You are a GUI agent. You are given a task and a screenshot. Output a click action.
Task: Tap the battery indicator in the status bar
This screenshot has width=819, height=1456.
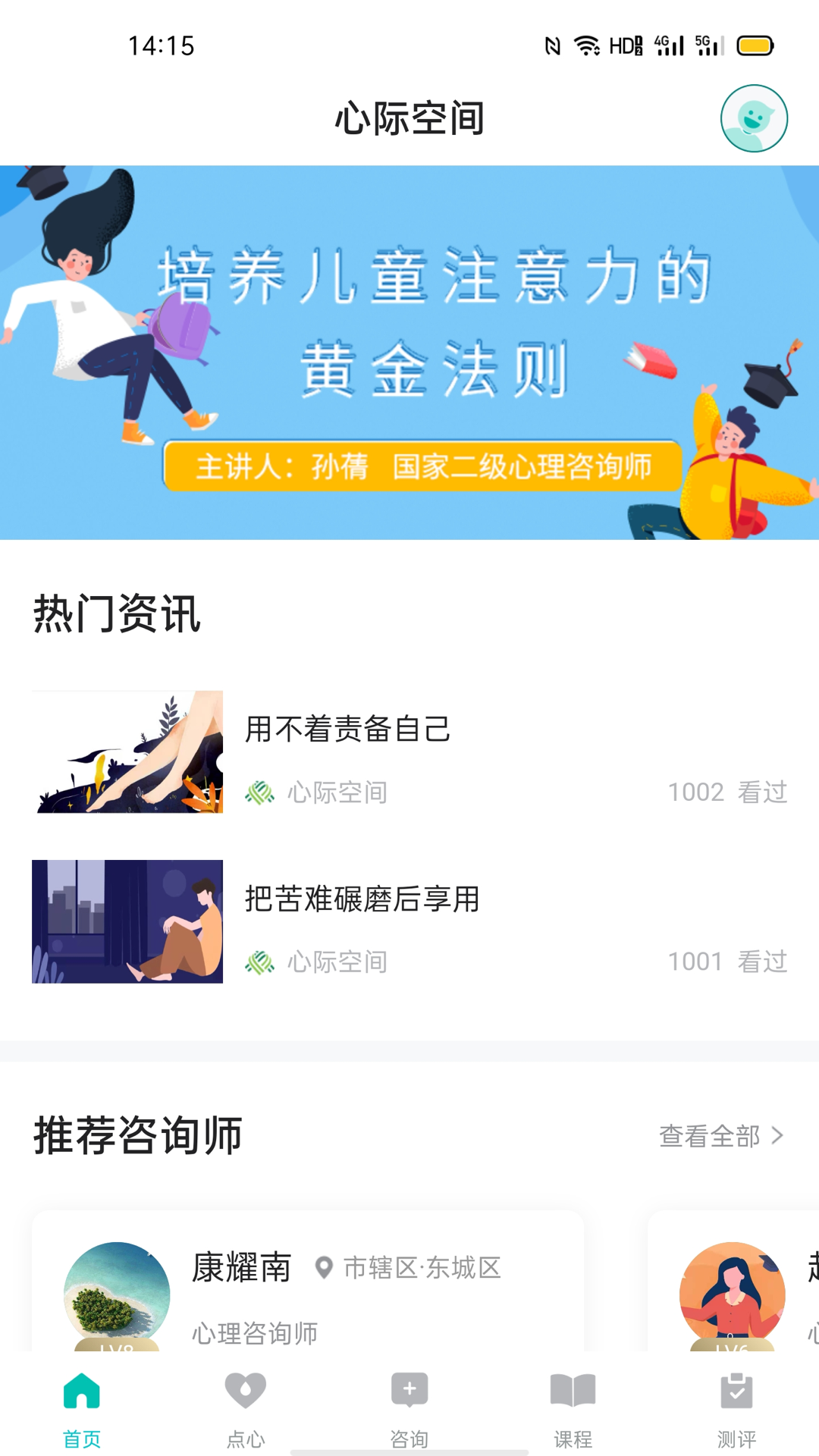pyautogui.click(x=755, y=45)
